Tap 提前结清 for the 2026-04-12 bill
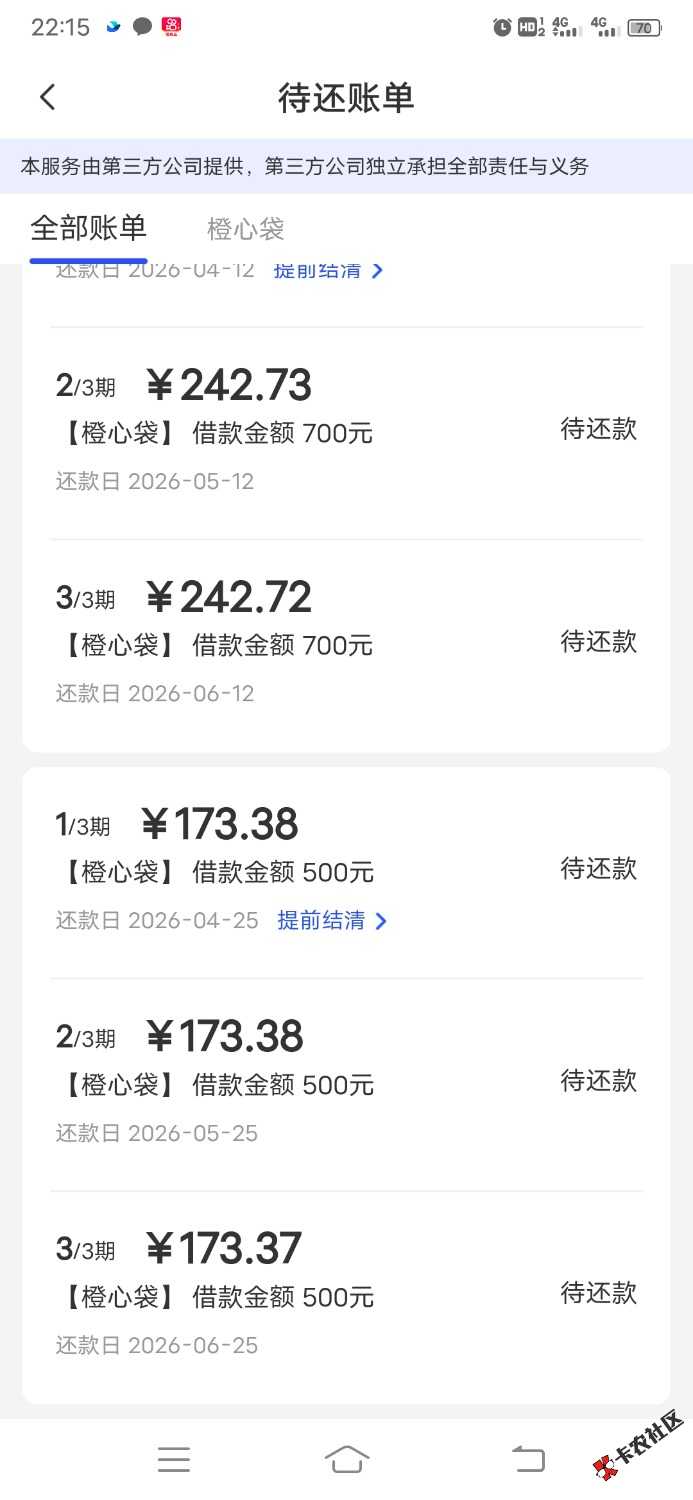This screenshot has height=1500, width=693. pos(328,270)
